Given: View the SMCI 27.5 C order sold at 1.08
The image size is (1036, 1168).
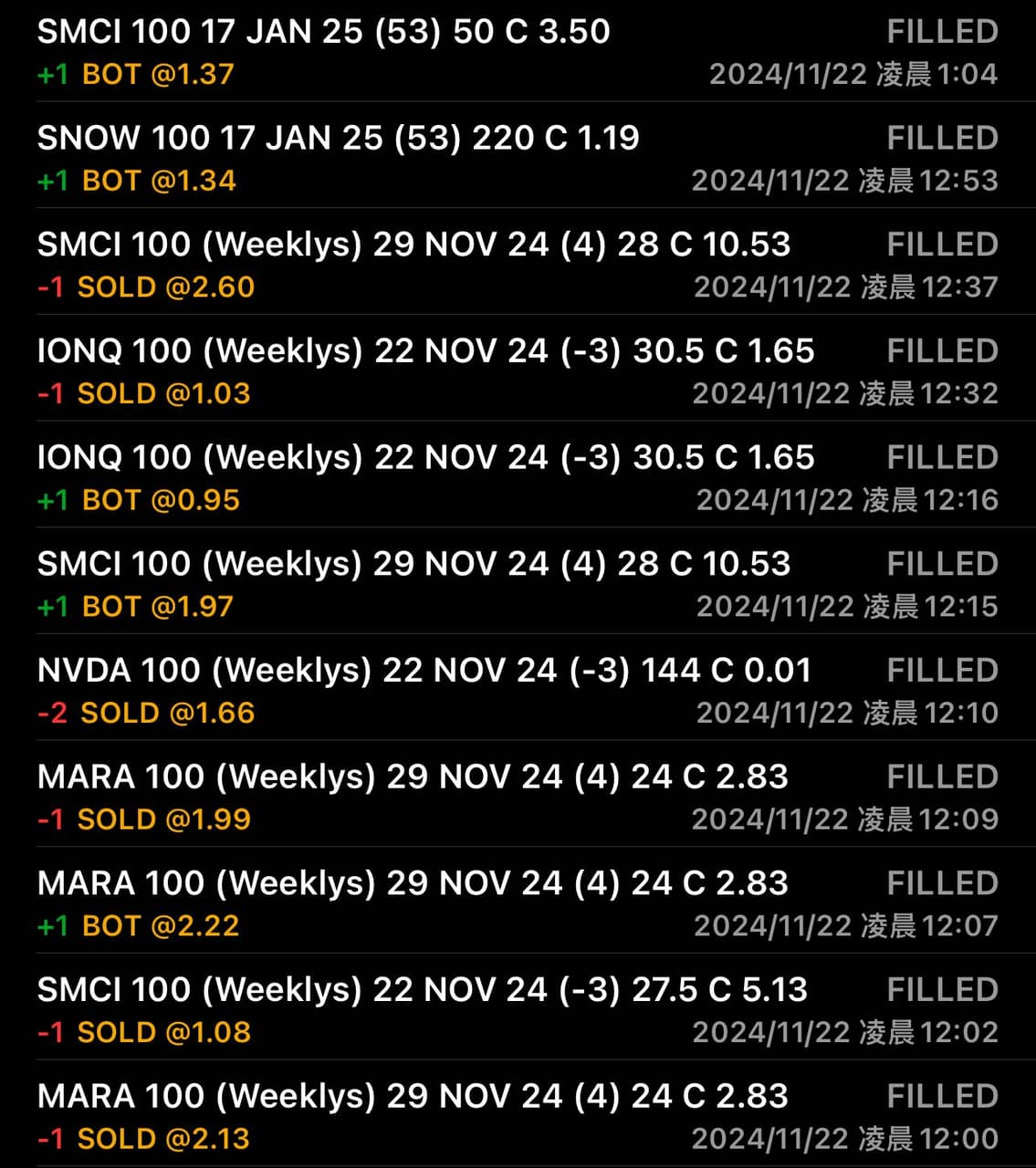Looking at the screenshot, I should (x=518, y=1010).
